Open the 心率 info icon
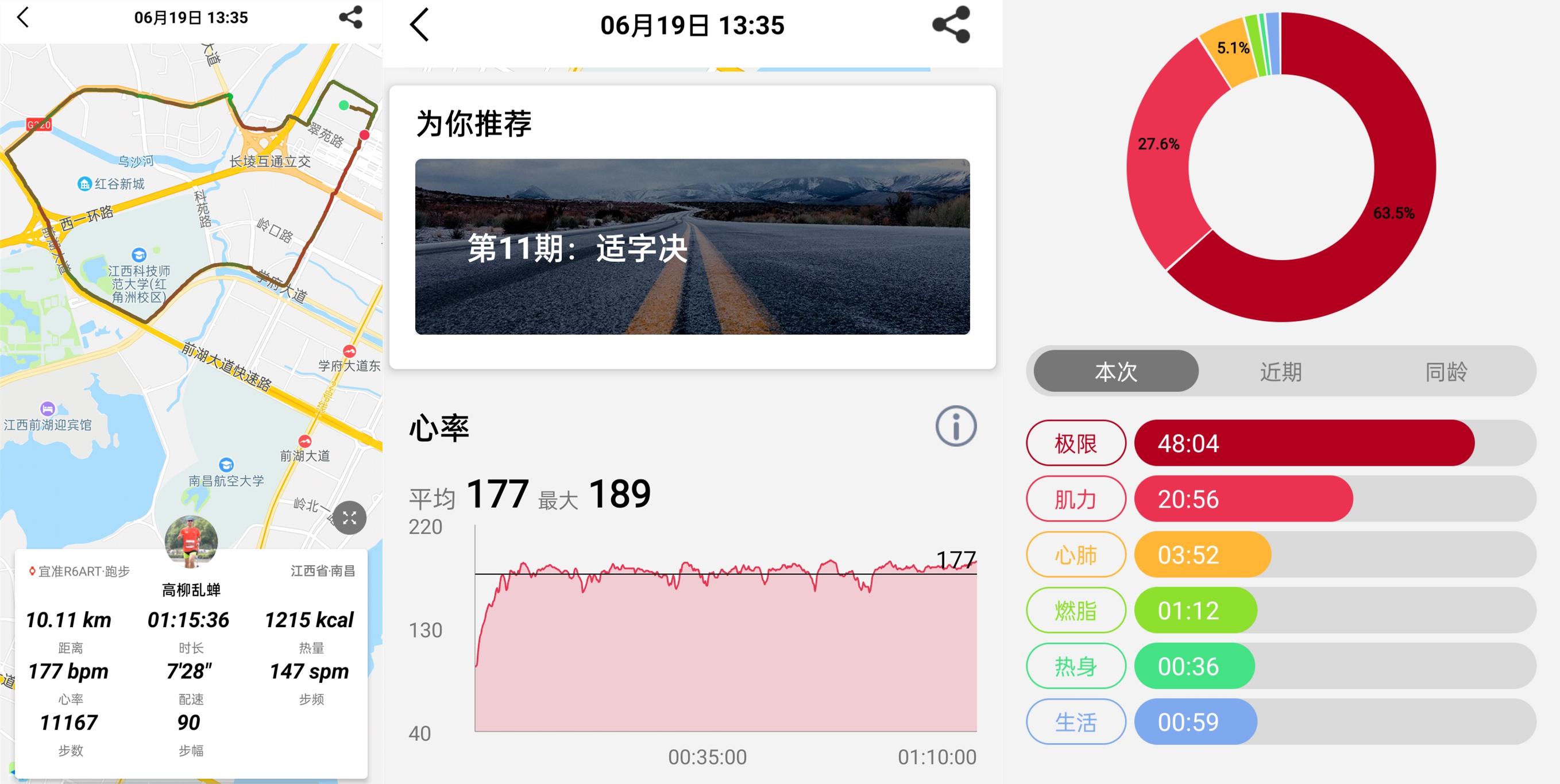The image size is (1560, 784). (956, 426)
